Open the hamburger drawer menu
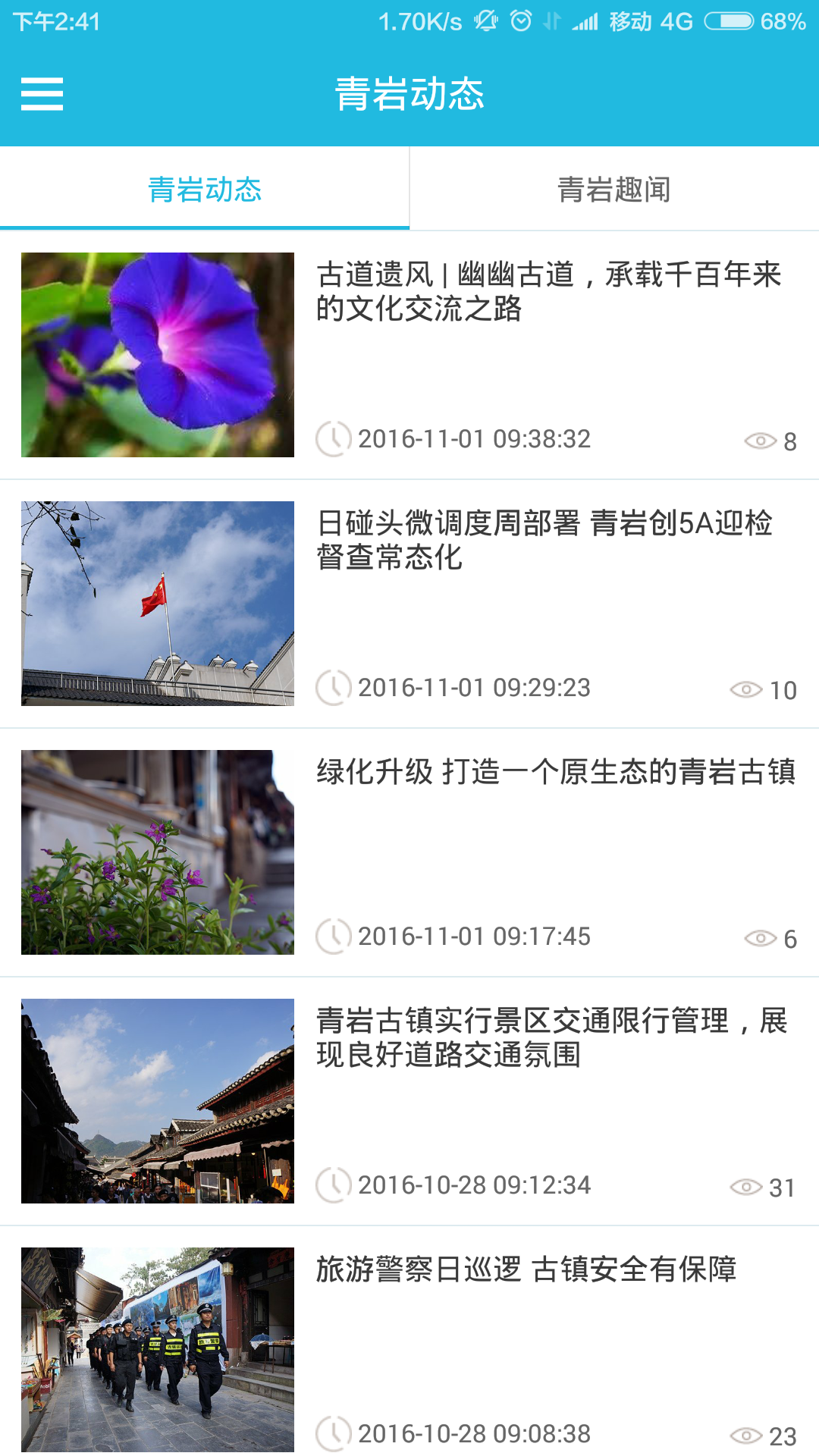 tap(42, 94)
